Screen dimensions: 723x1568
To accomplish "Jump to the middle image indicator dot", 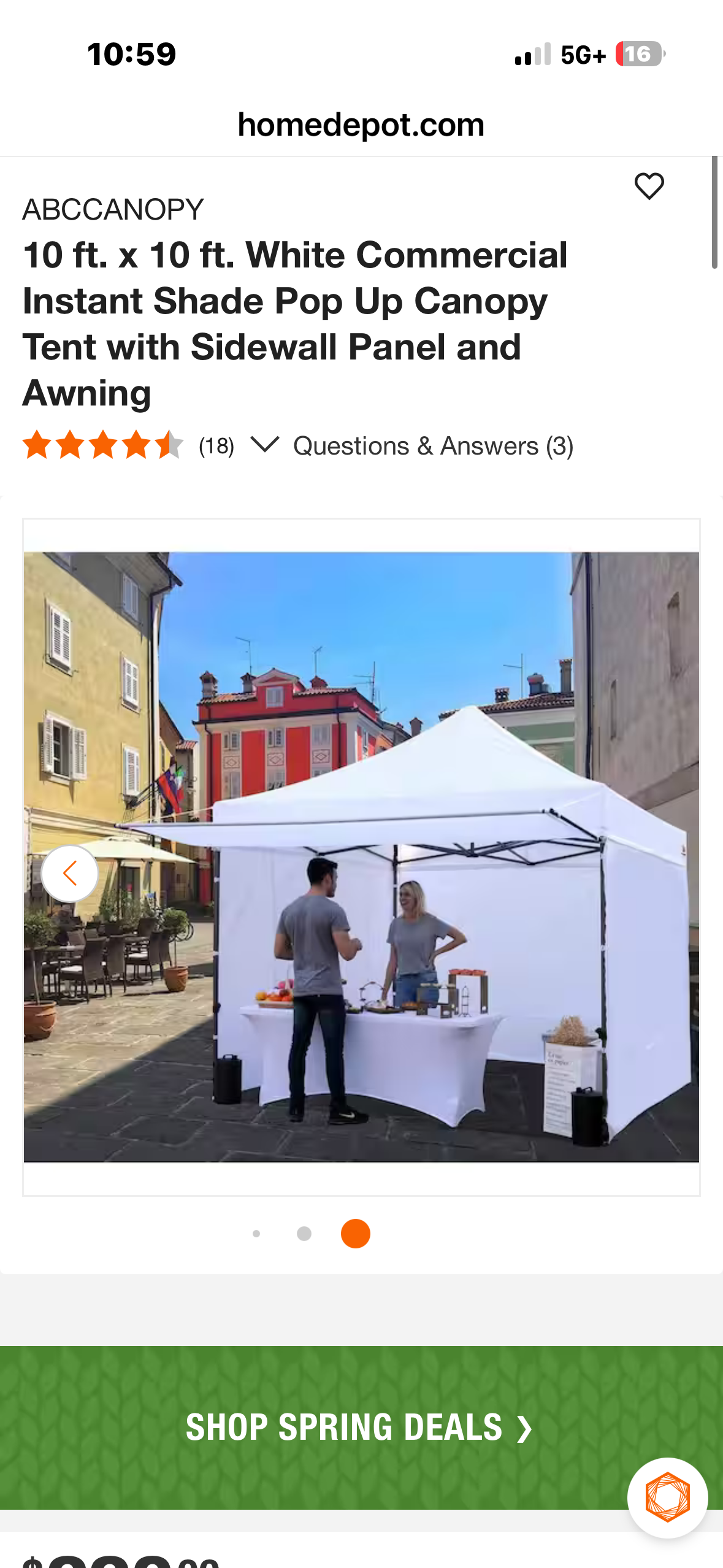I will click(x=304, y=1234).
